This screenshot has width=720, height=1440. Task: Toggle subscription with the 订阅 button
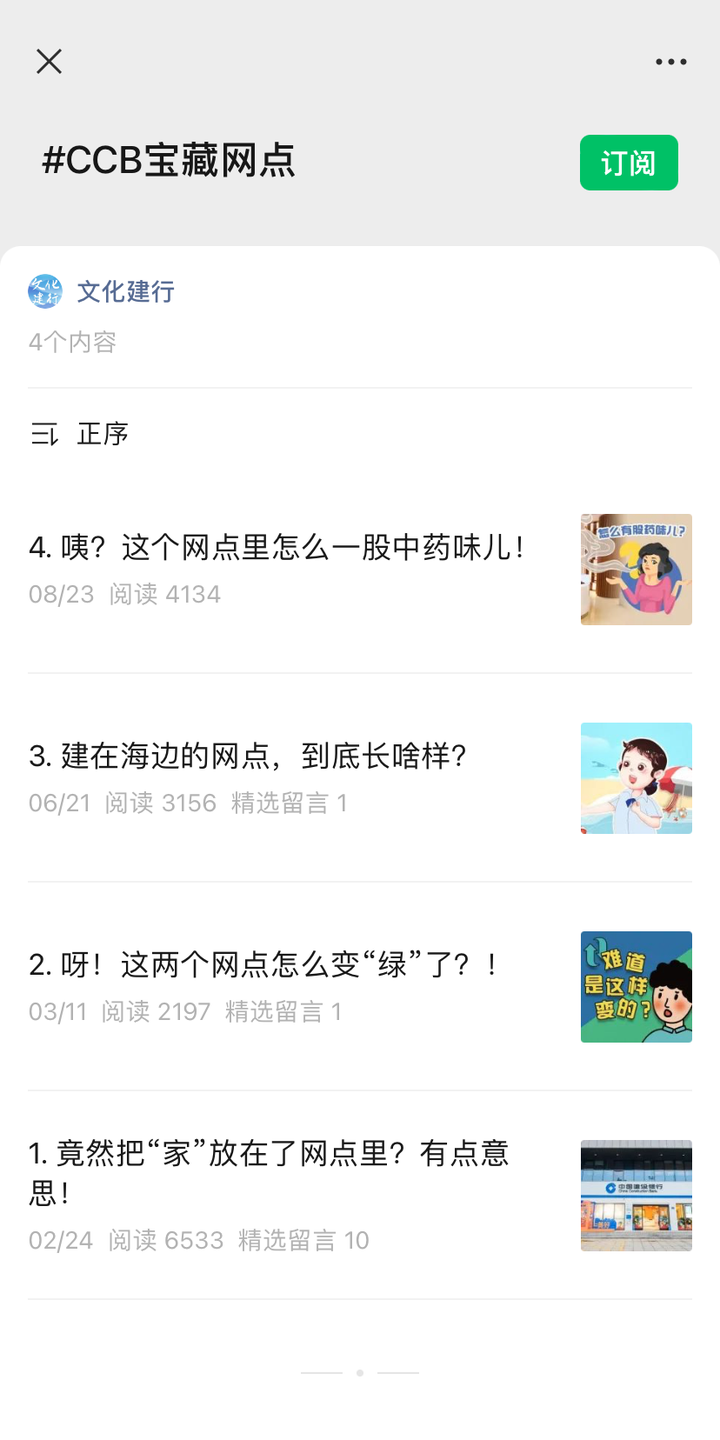pos(628,162)
